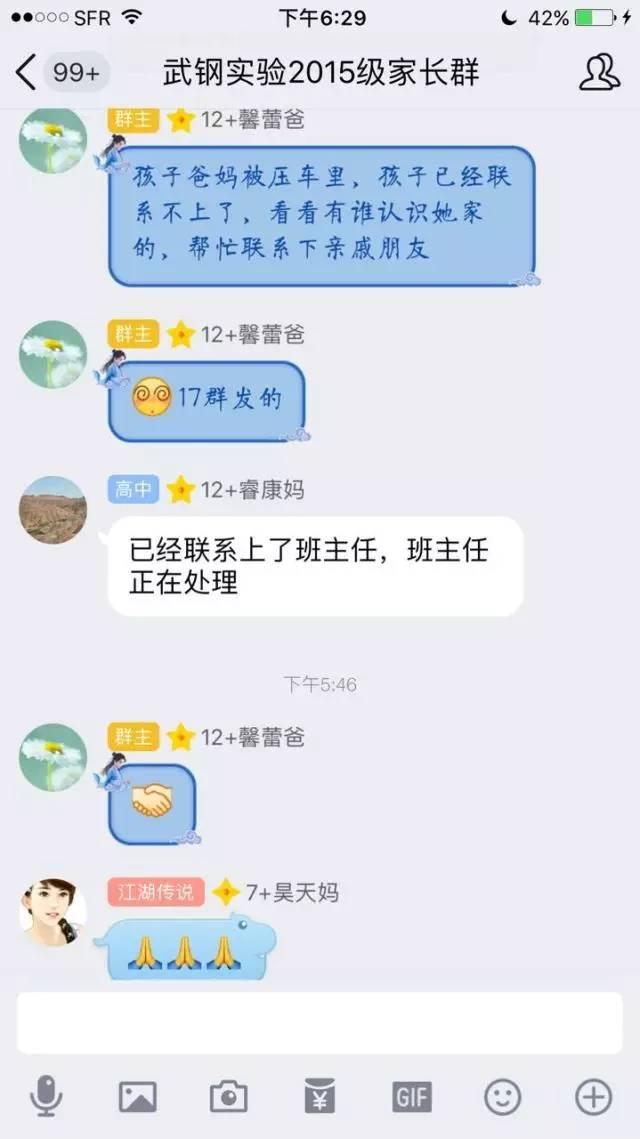Viewport: 640px width, 1139px height.
Task: View the profile avatar of 昊天妈
Action: coord(53,912)
